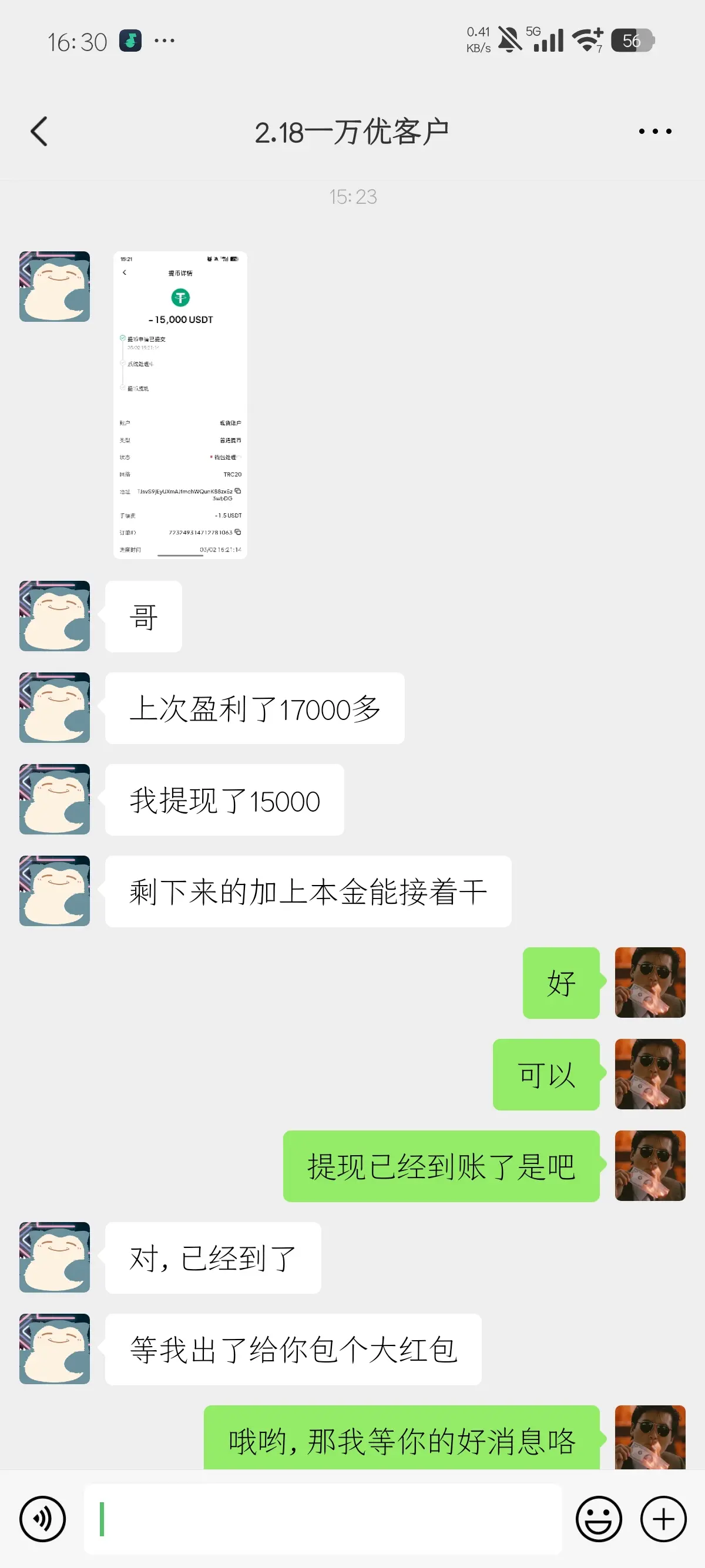Viewport: 705px width, 1568px height.
Task: Select the chat title 2.18一万优客户
Action: [x=352, y=130]
